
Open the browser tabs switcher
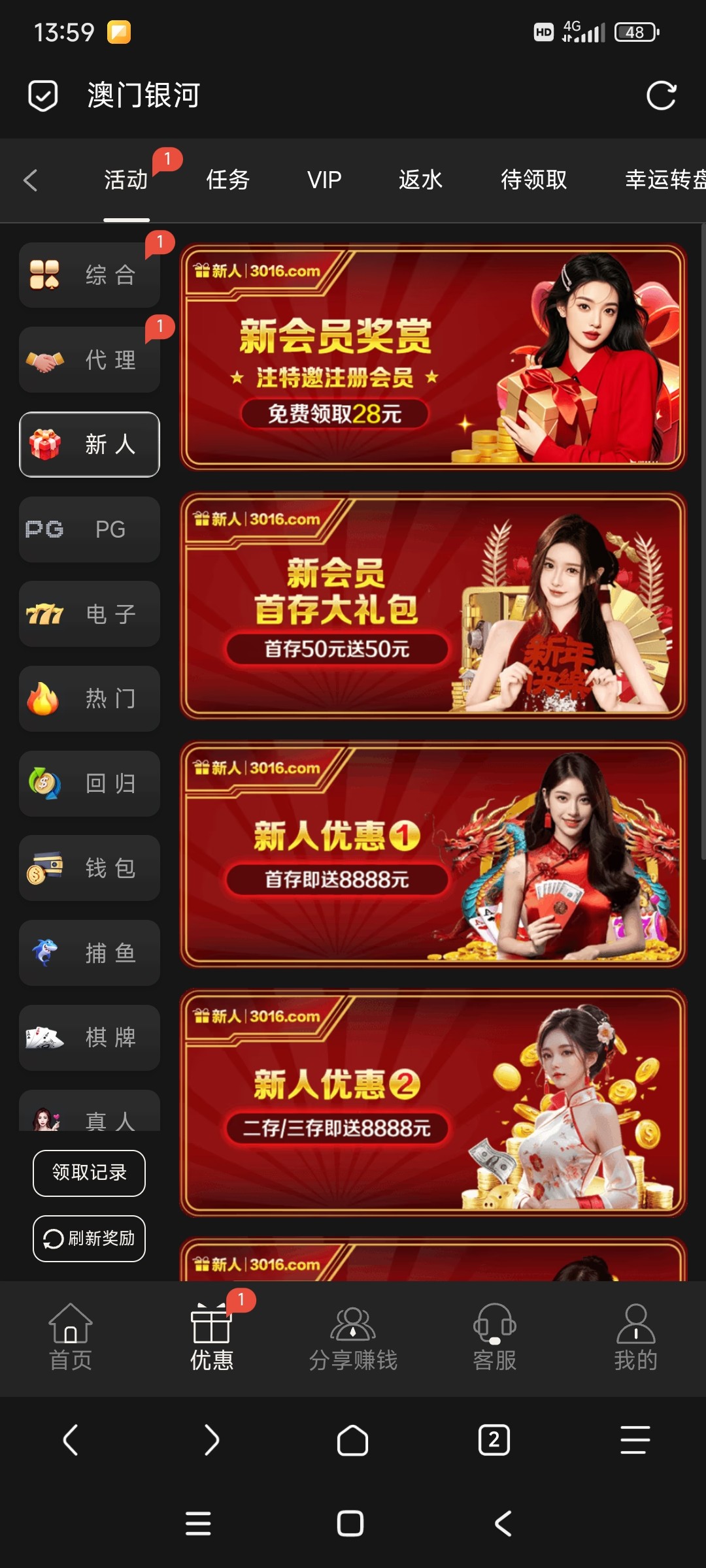coord(494,1440)
